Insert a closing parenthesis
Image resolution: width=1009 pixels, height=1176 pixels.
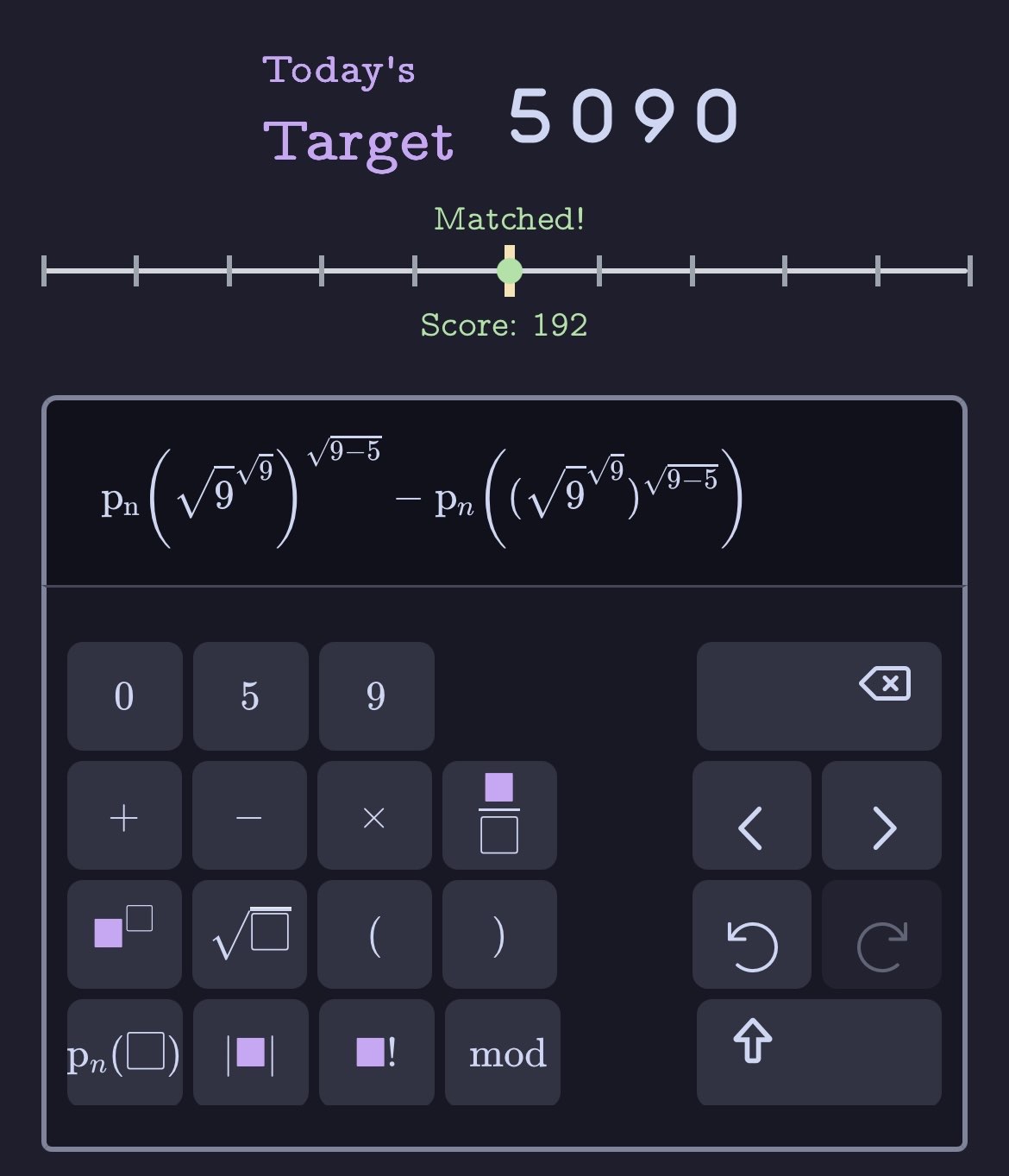click(499, 934)
